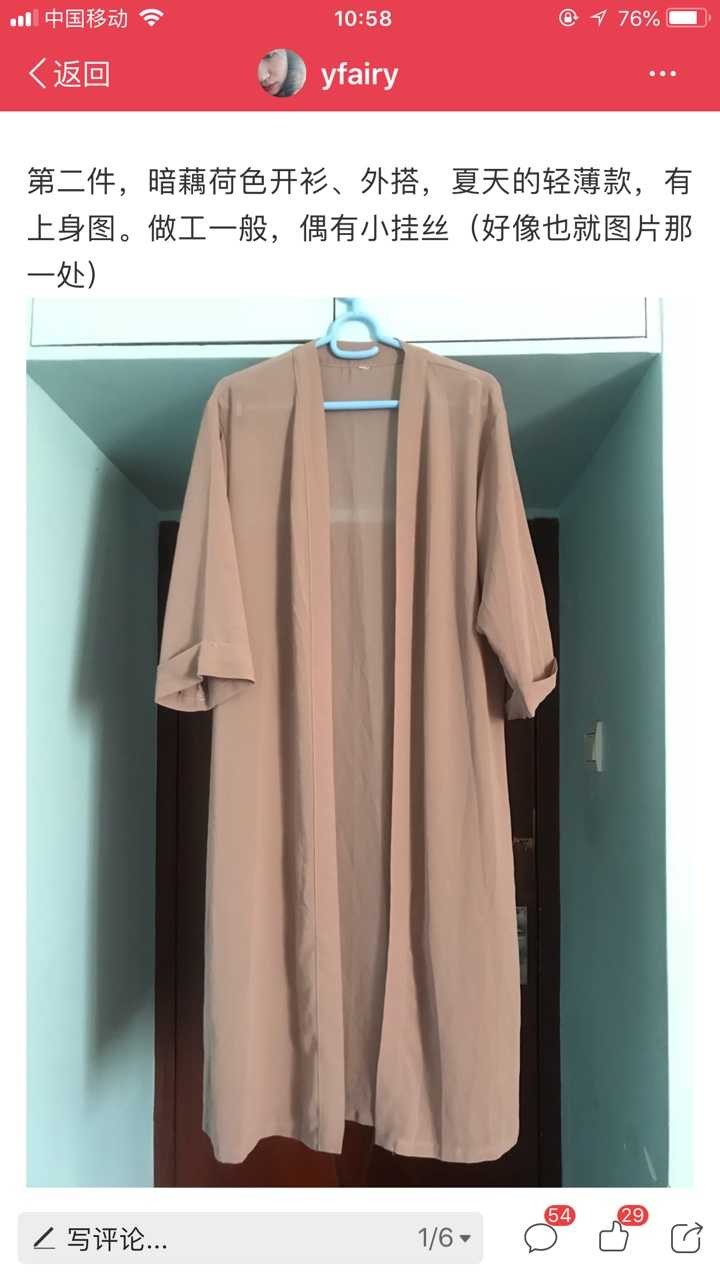Open the 1/6 page selector dropdown
This screenshot has height=1280, width=720.
[x=444, y=1239]
